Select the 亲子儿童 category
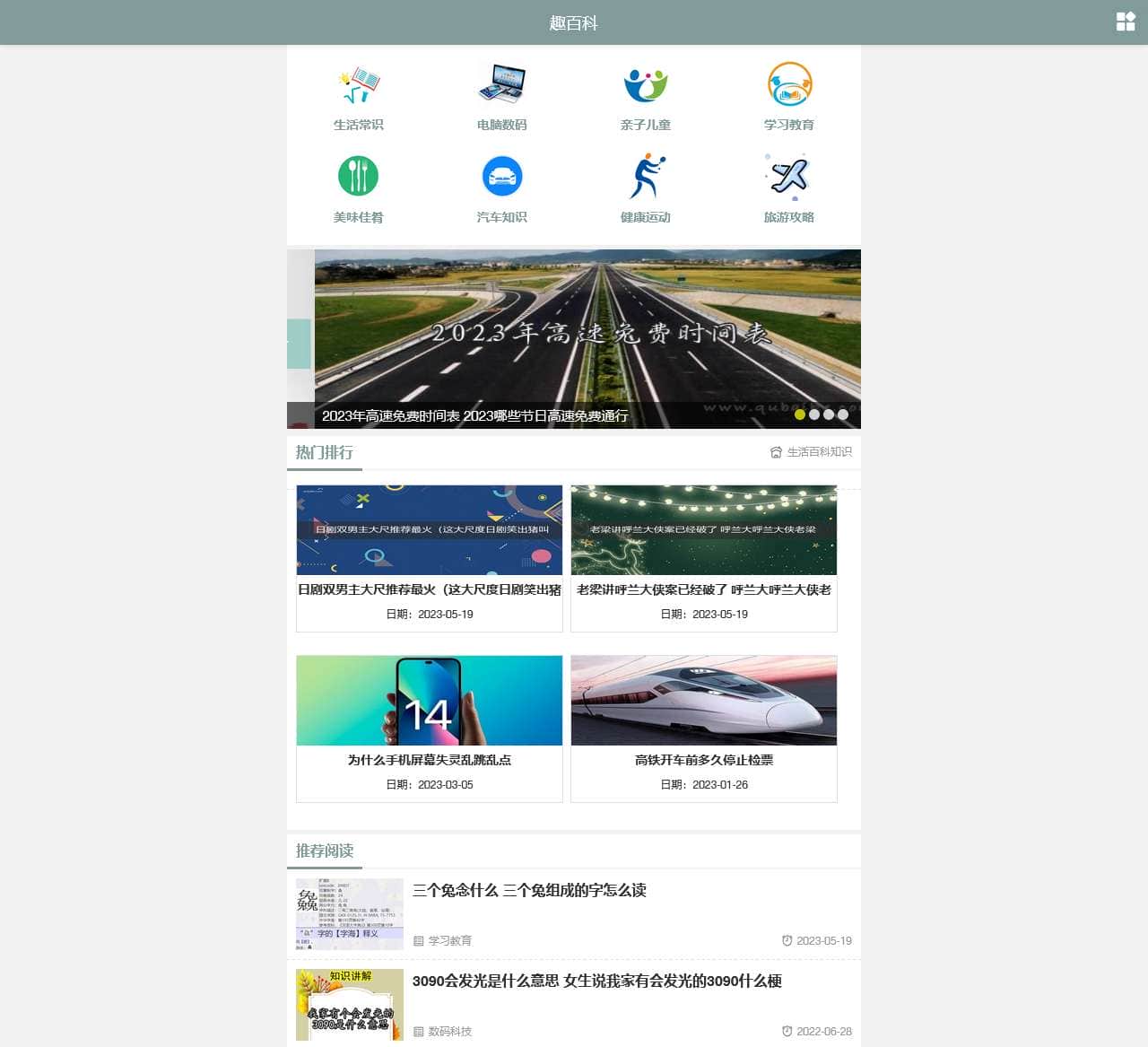The height and width of the screenshot is (1047, 1148). coord(645,99)
